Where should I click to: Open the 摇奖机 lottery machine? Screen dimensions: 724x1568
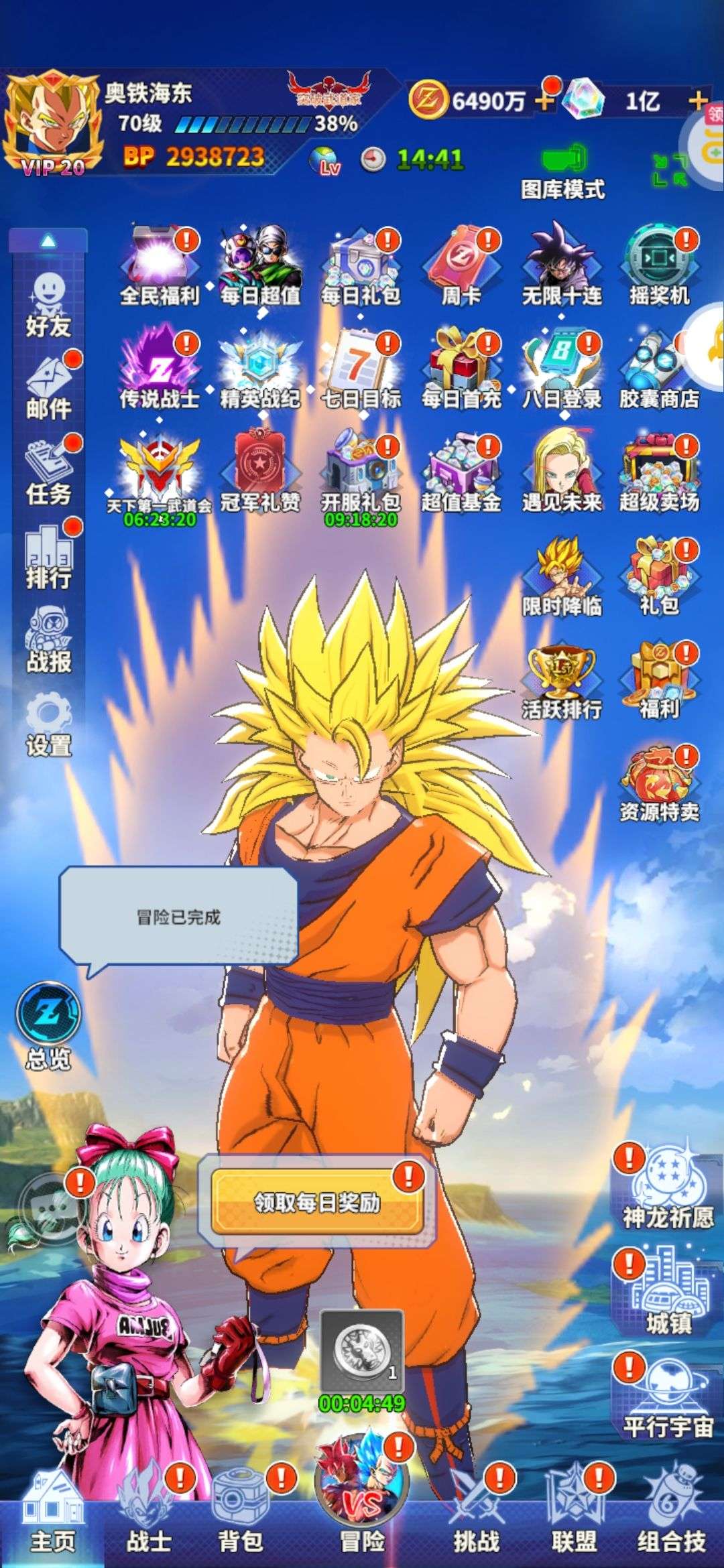tap(660, 265)
